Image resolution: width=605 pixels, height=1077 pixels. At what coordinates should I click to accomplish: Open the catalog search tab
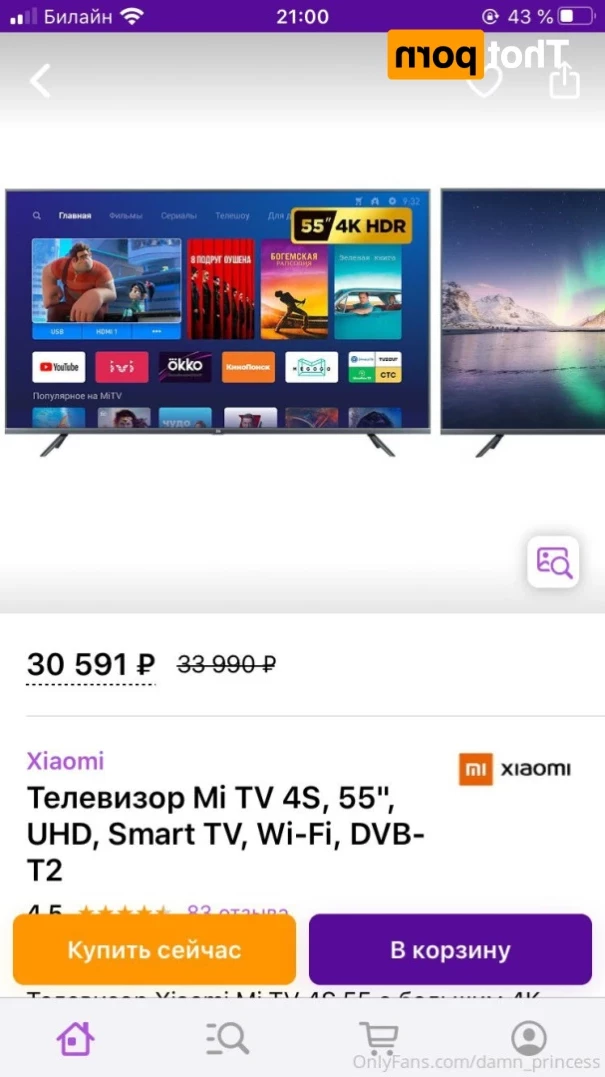click(x=227, y=1039)
